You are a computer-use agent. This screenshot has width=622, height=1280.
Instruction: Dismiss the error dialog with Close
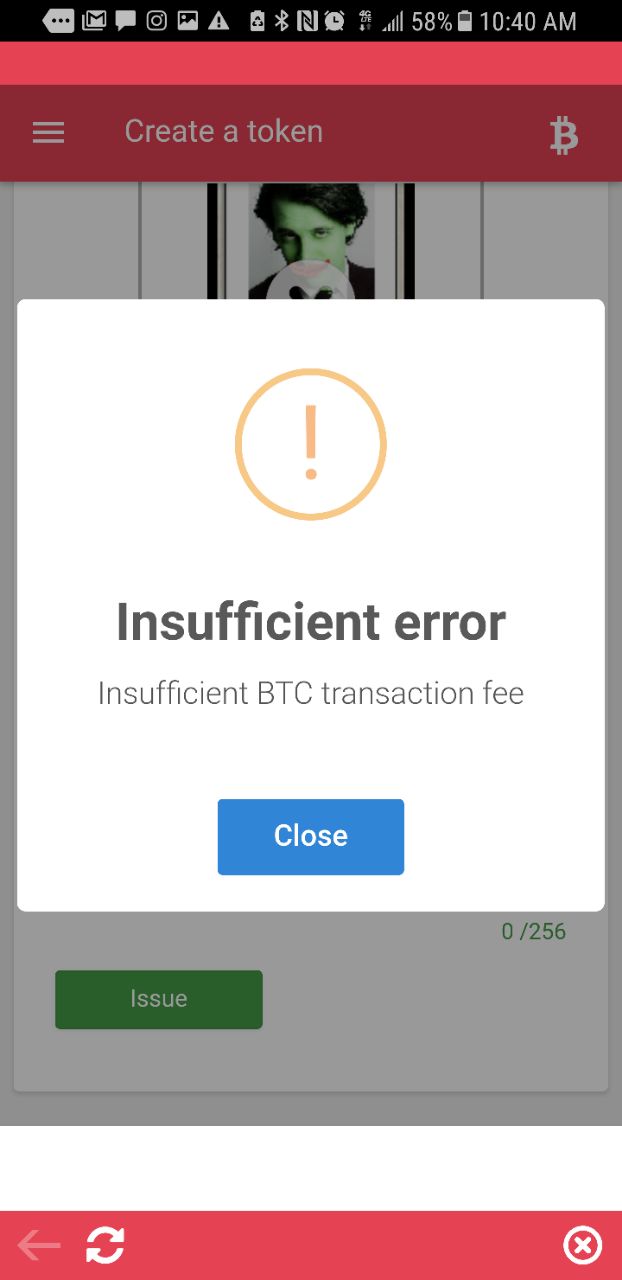(x=310, y=836)
